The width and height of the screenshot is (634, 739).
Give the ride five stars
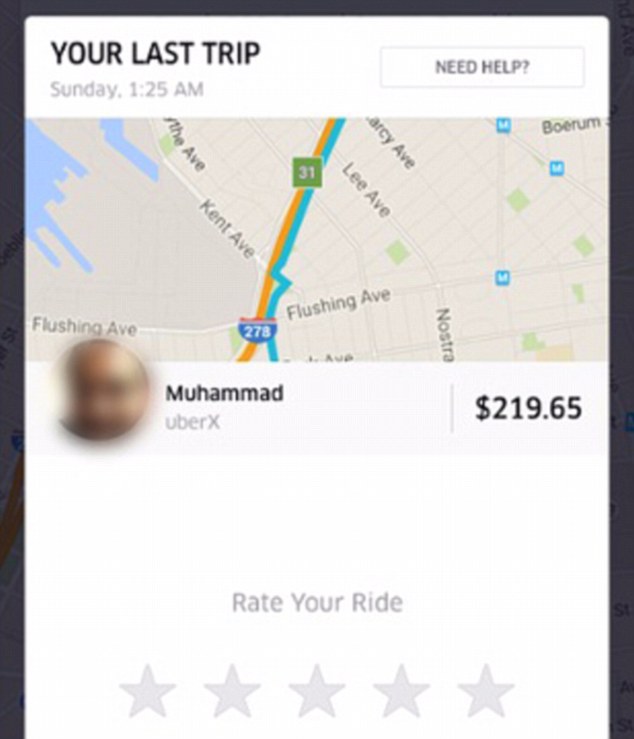click(x=486, y=692)
